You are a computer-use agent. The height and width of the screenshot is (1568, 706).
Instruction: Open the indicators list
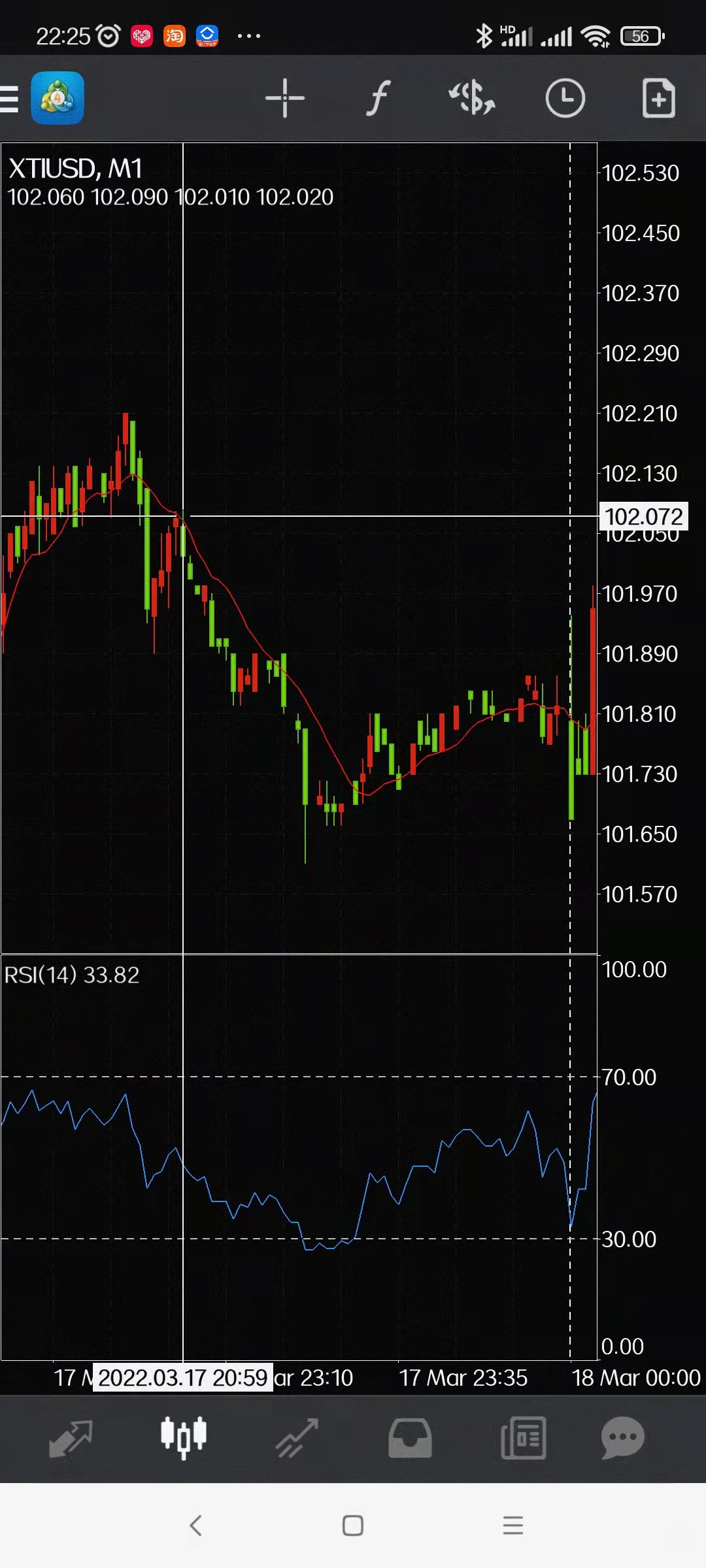click(x=378, y=99)
